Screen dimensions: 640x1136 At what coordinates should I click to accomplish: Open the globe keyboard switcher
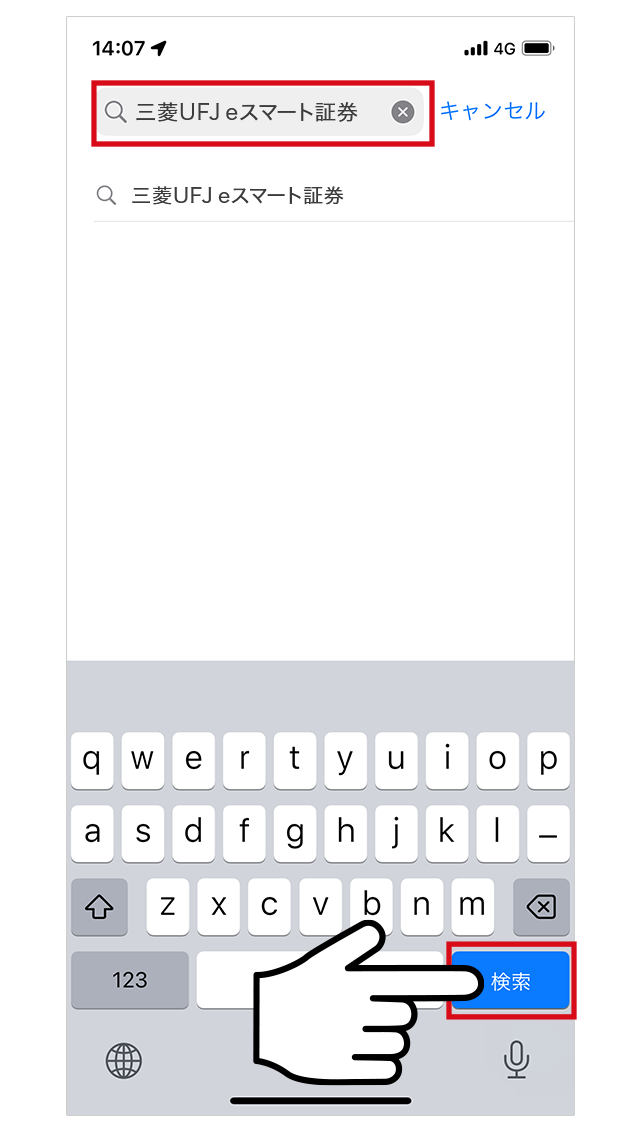124,1061
